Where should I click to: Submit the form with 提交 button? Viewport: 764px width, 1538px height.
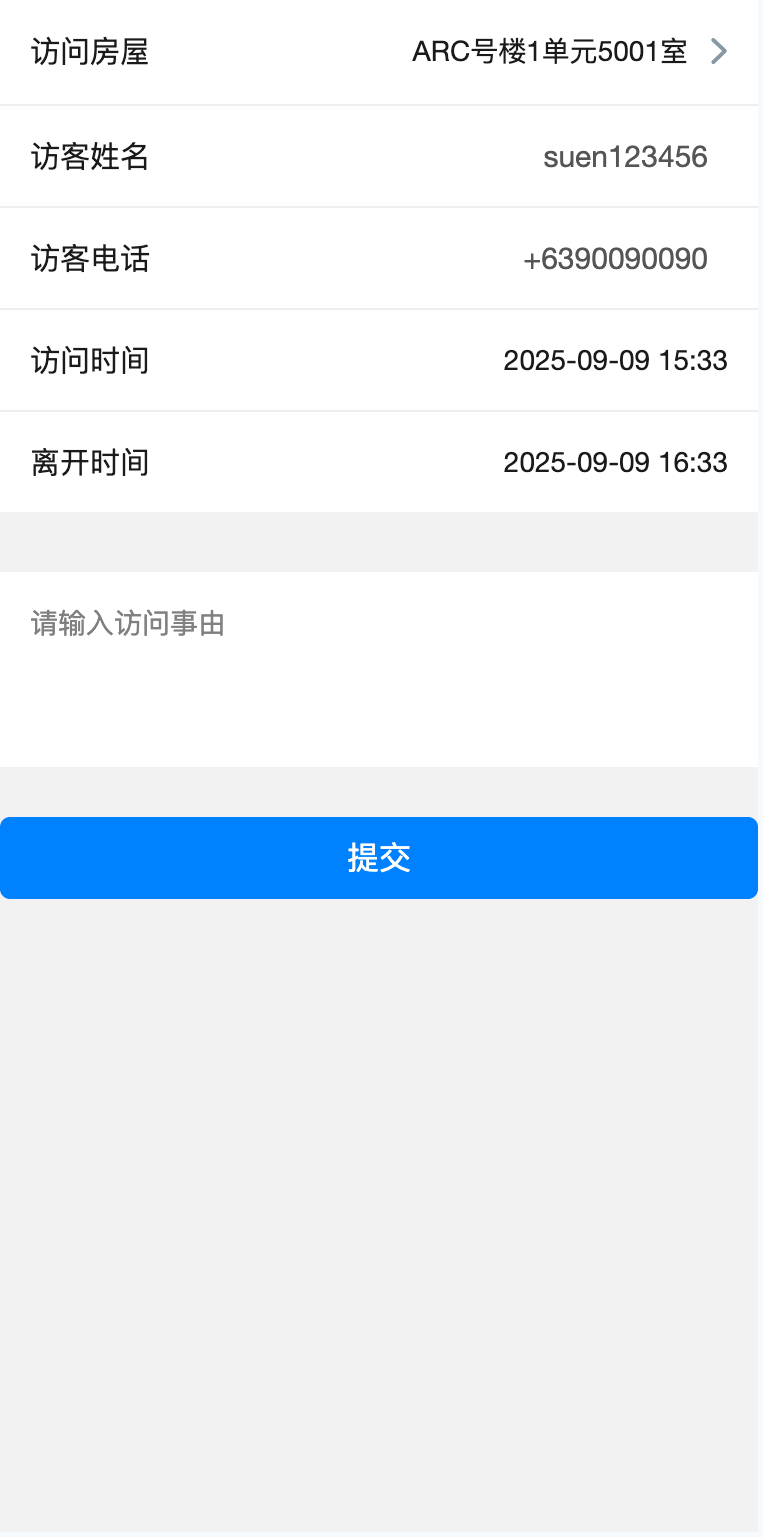pos(379,858)
